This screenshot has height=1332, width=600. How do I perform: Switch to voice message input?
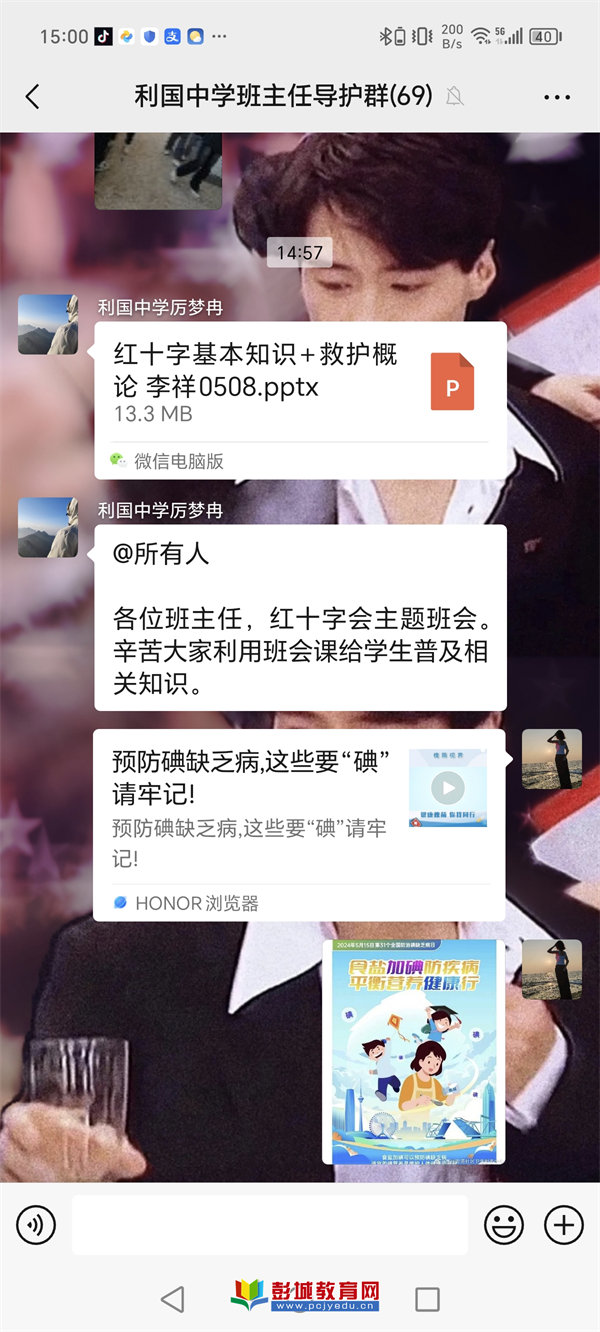click(36, 1224)
